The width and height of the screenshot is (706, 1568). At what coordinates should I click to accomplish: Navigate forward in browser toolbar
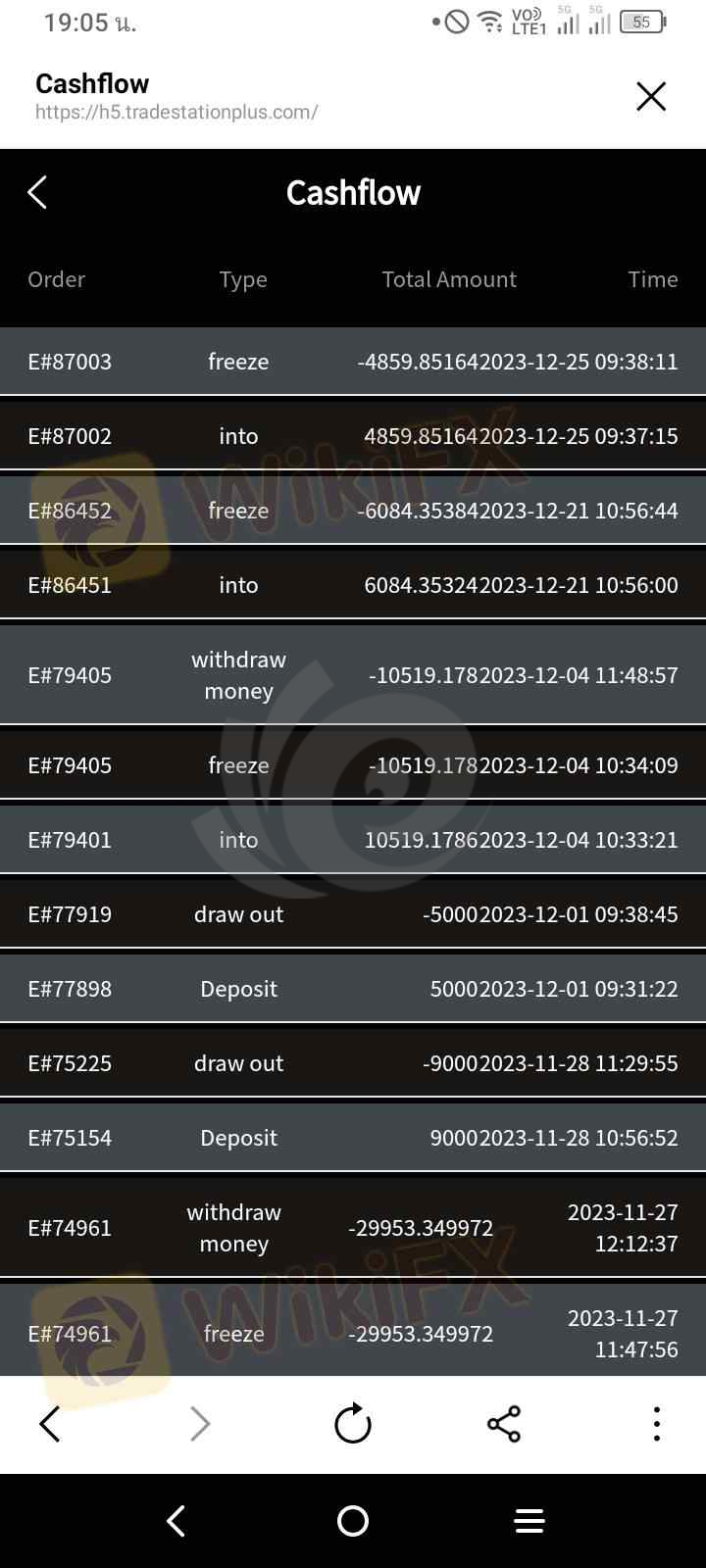pos(200,1423)
